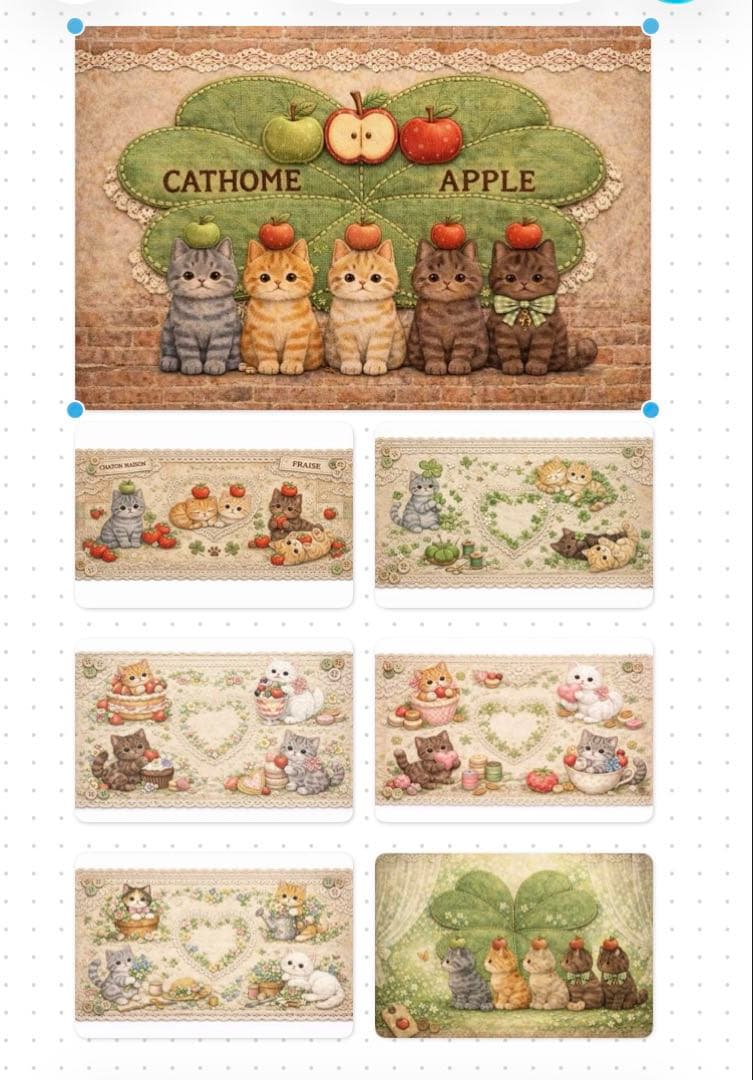Open the clover heart cats tile
This screenshot has height=1080, width=753.
point(513,514)
